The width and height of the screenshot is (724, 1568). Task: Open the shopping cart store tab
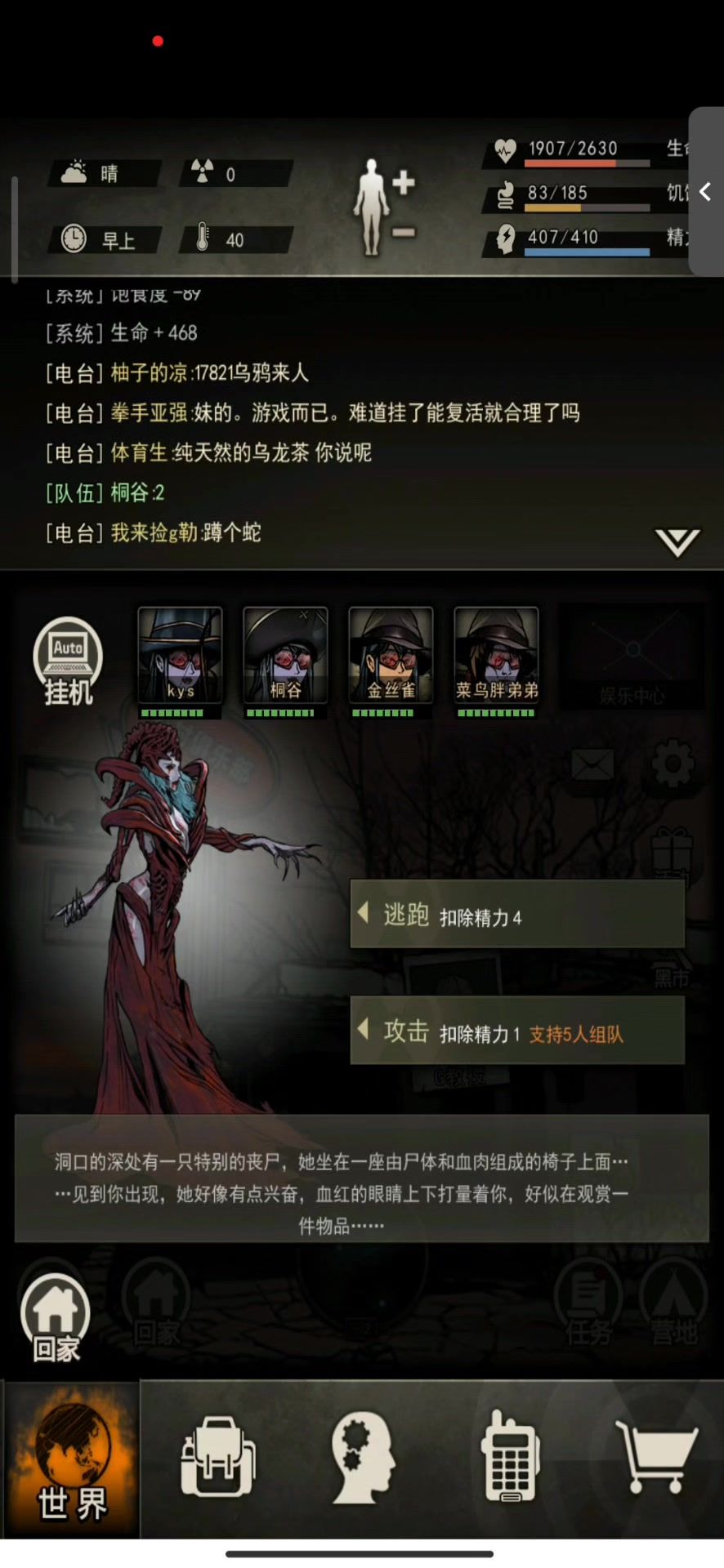[655, 1458]
